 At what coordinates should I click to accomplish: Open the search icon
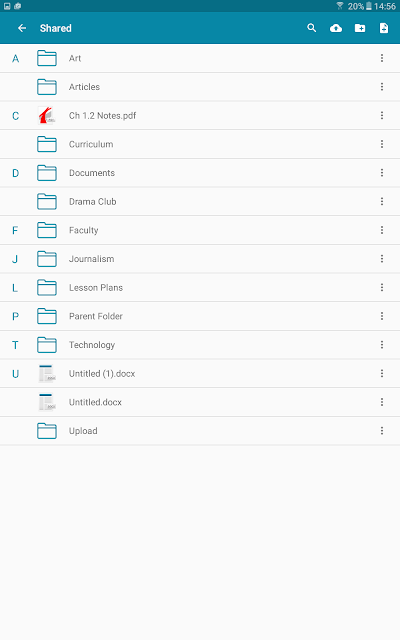click(311, 28)
